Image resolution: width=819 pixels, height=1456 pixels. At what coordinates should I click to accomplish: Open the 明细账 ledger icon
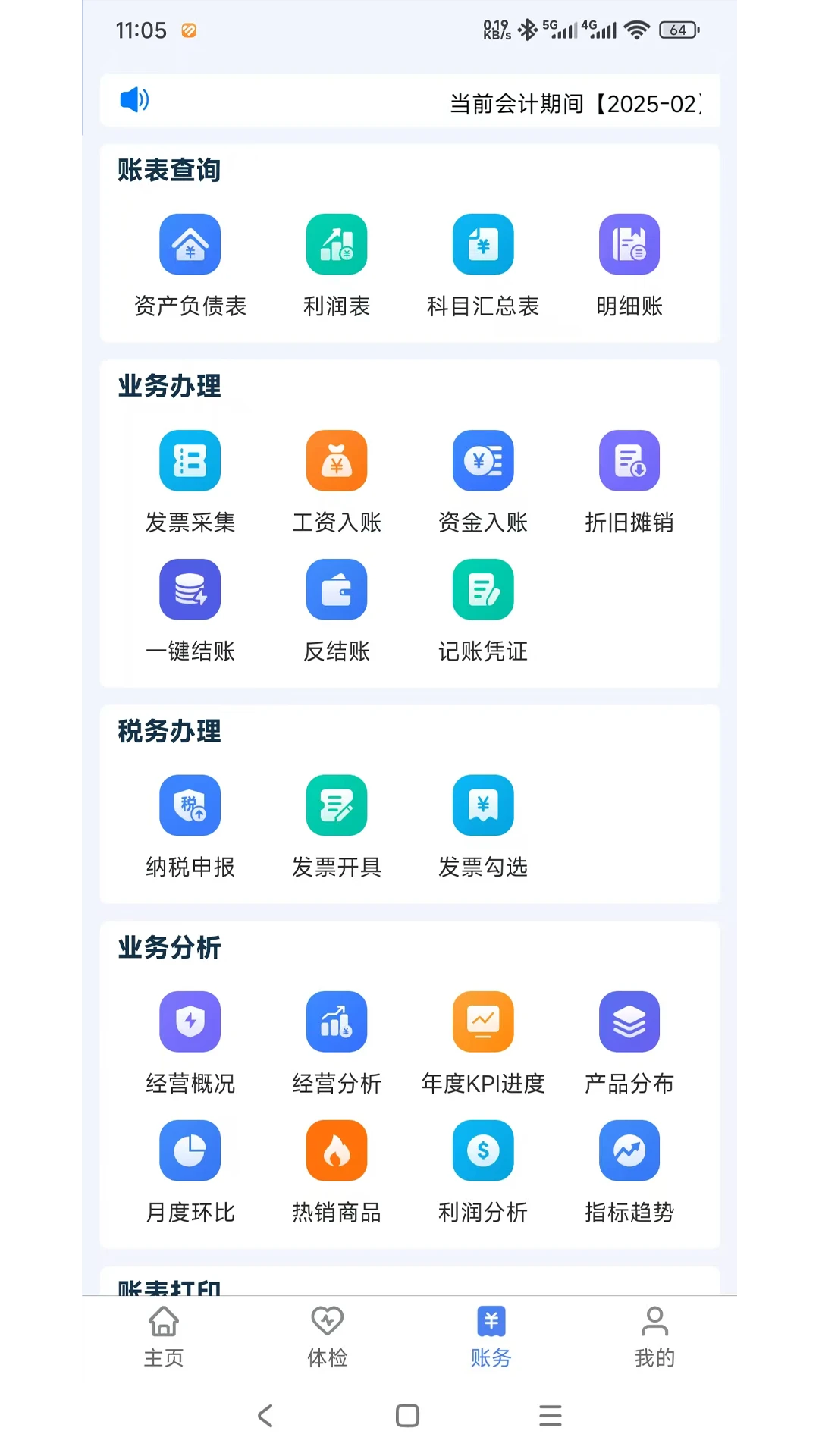click(629, 244)
